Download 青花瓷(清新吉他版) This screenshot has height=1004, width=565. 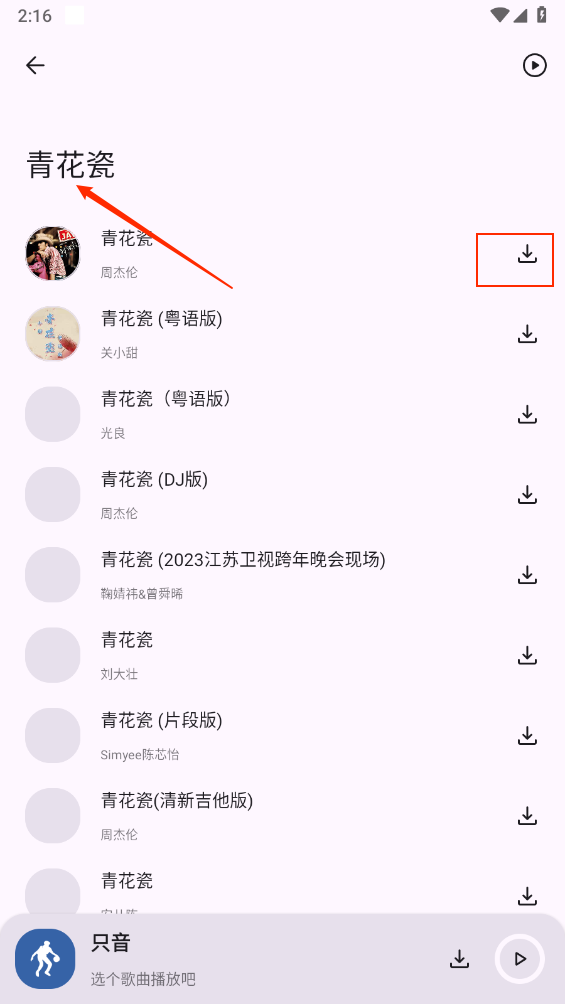(527, 816)
